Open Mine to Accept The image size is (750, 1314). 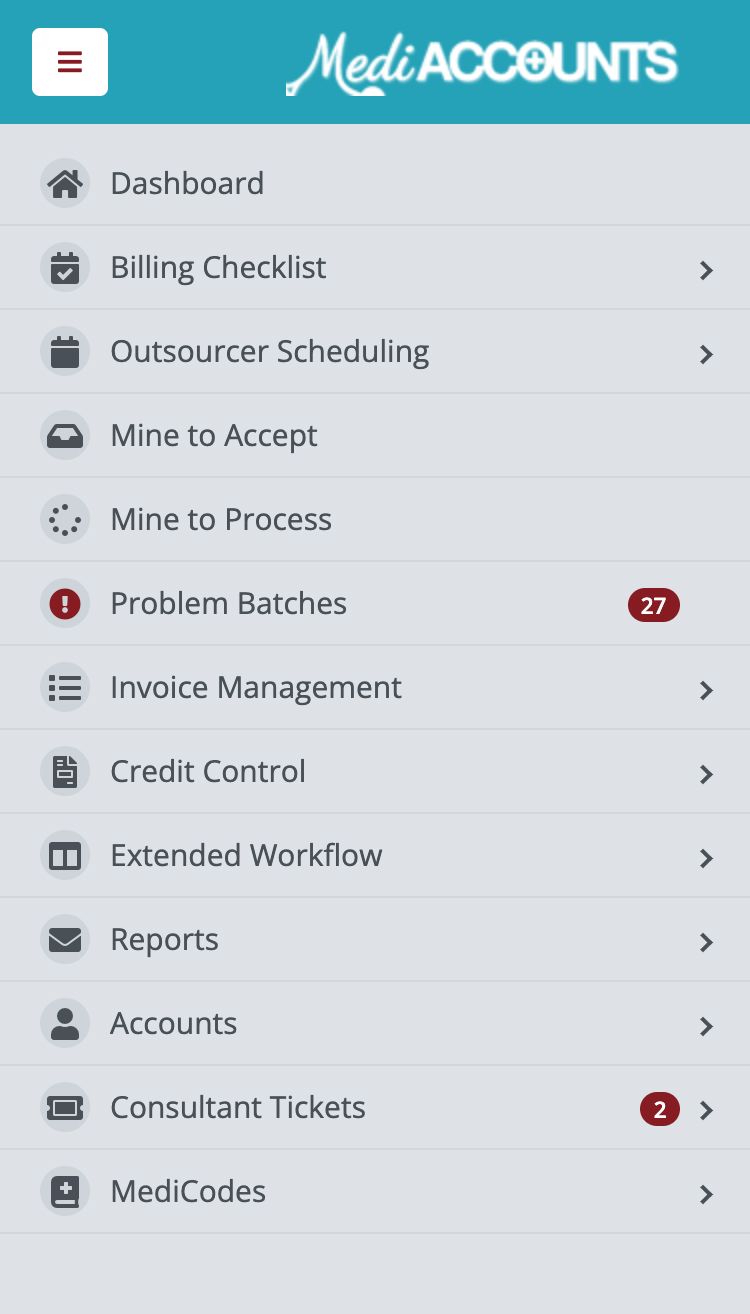pos(213,436)
